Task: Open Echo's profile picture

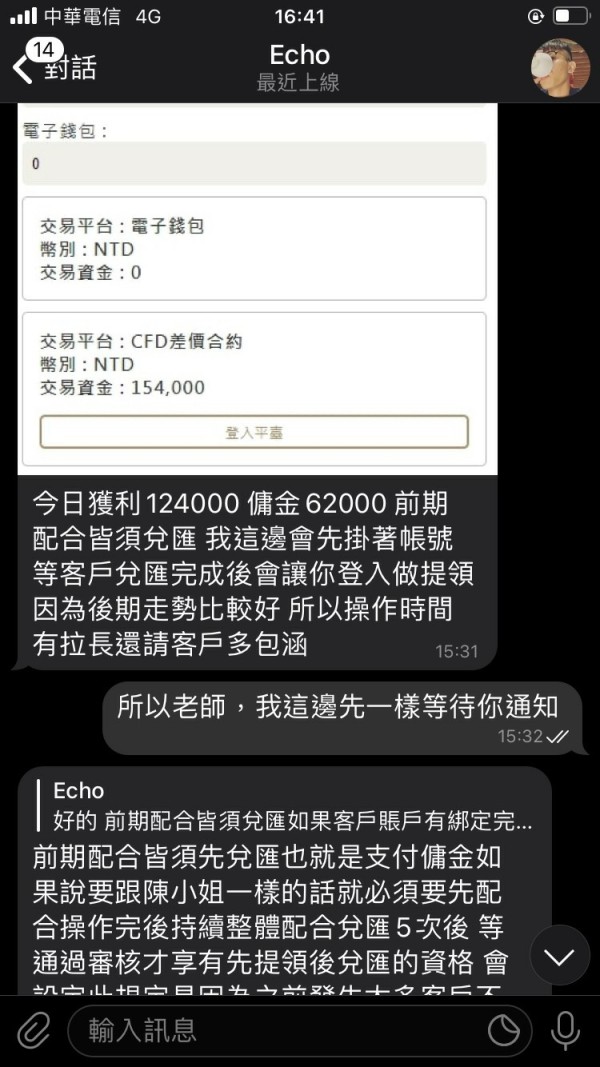Action: [561, 67]
